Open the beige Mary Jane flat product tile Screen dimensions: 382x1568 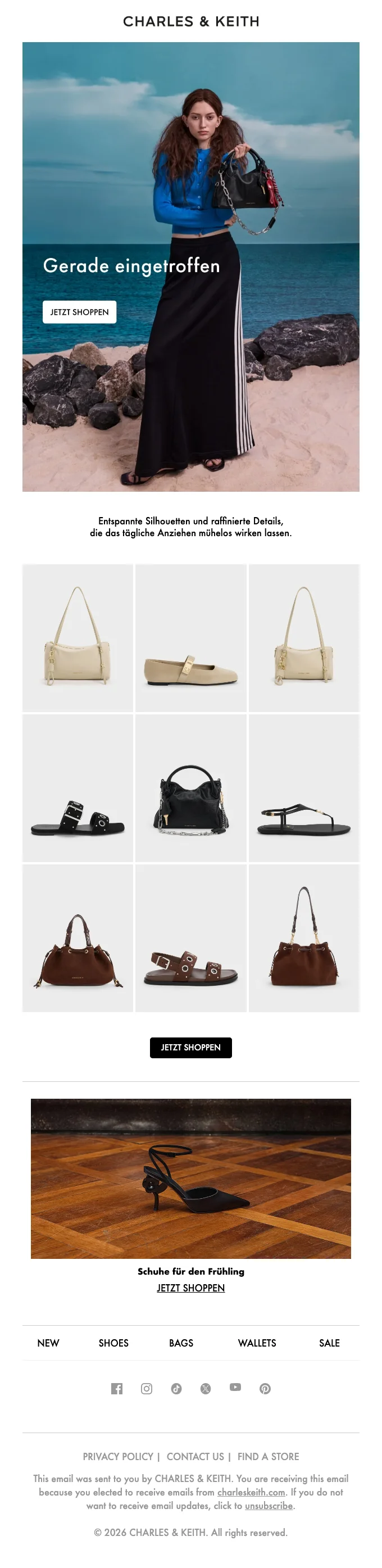pyautogui.click(x=191, y=637)
